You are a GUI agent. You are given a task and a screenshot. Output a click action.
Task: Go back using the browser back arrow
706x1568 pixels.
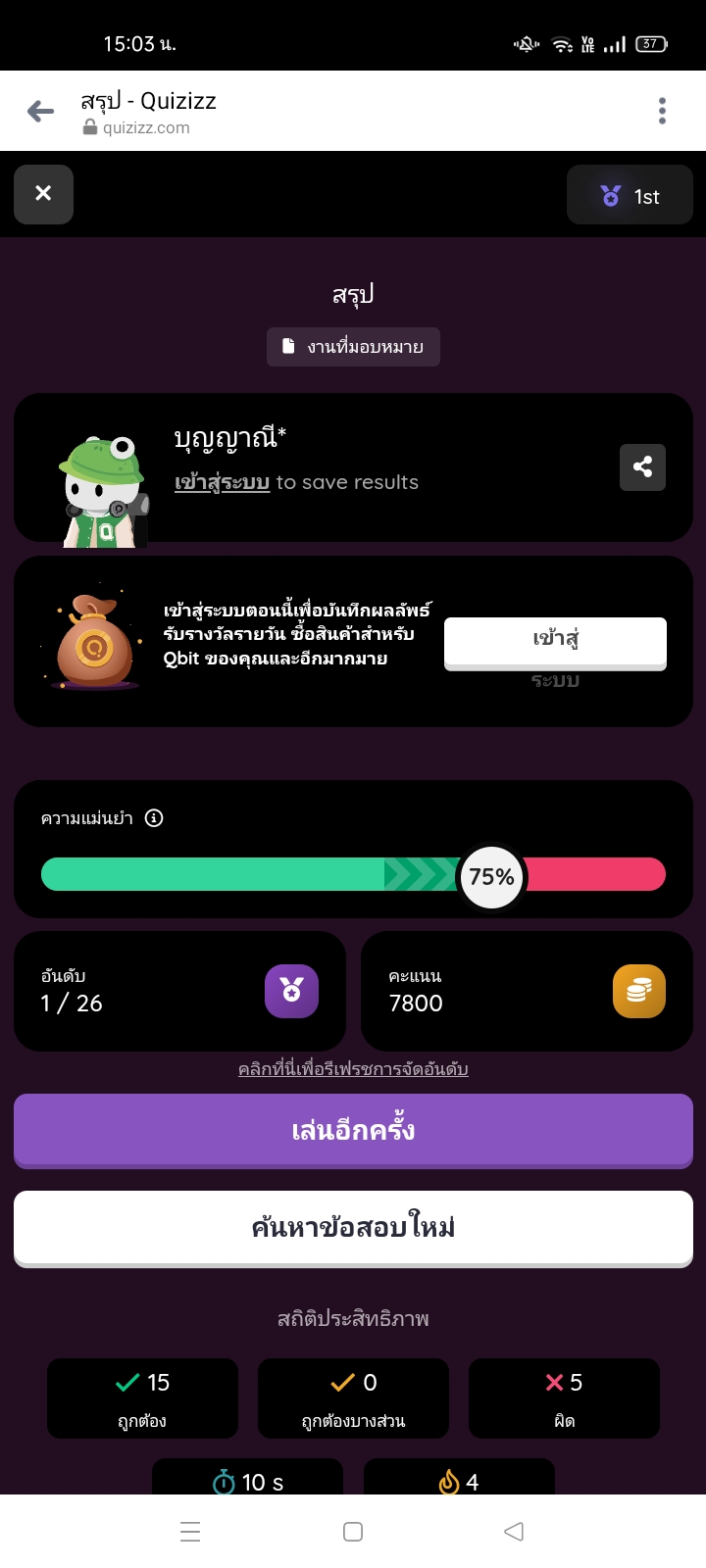pos(40,112)
